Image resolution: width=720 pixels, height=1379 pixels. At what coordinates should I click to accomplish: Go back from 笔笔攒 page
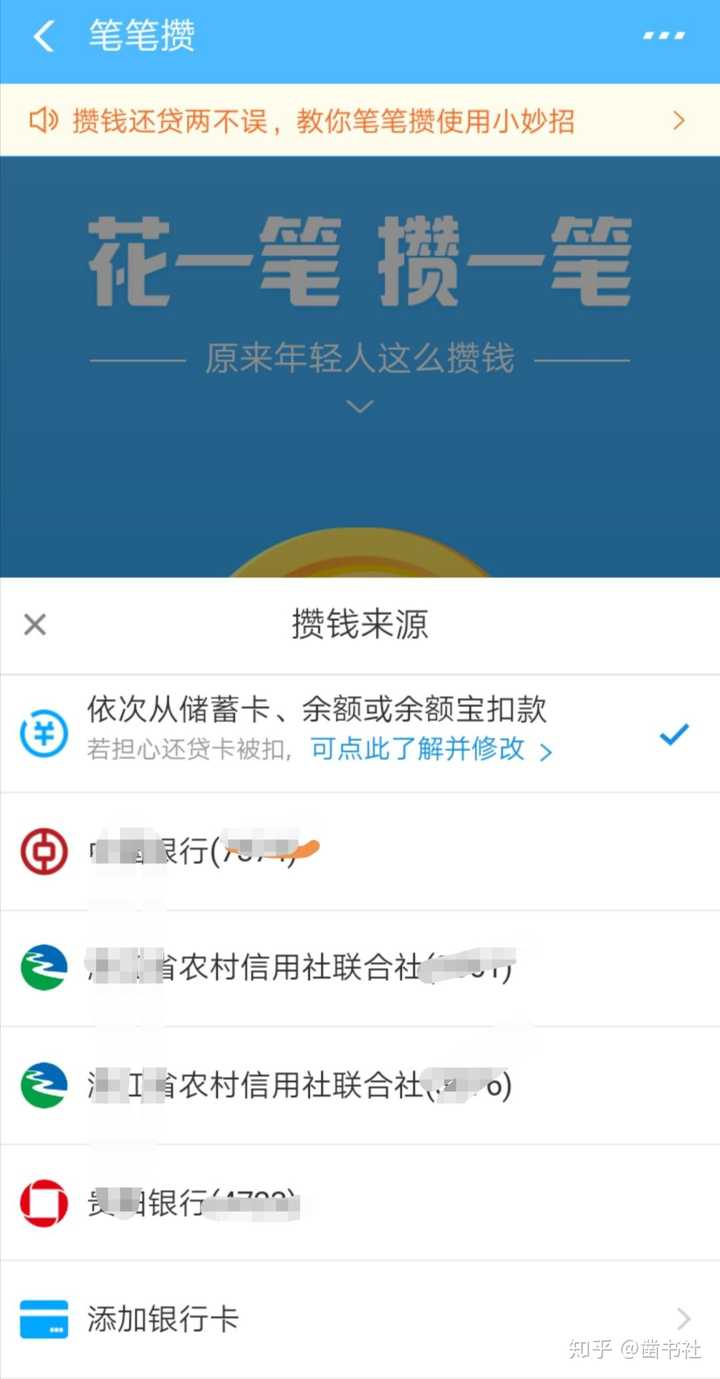(44, 37)
